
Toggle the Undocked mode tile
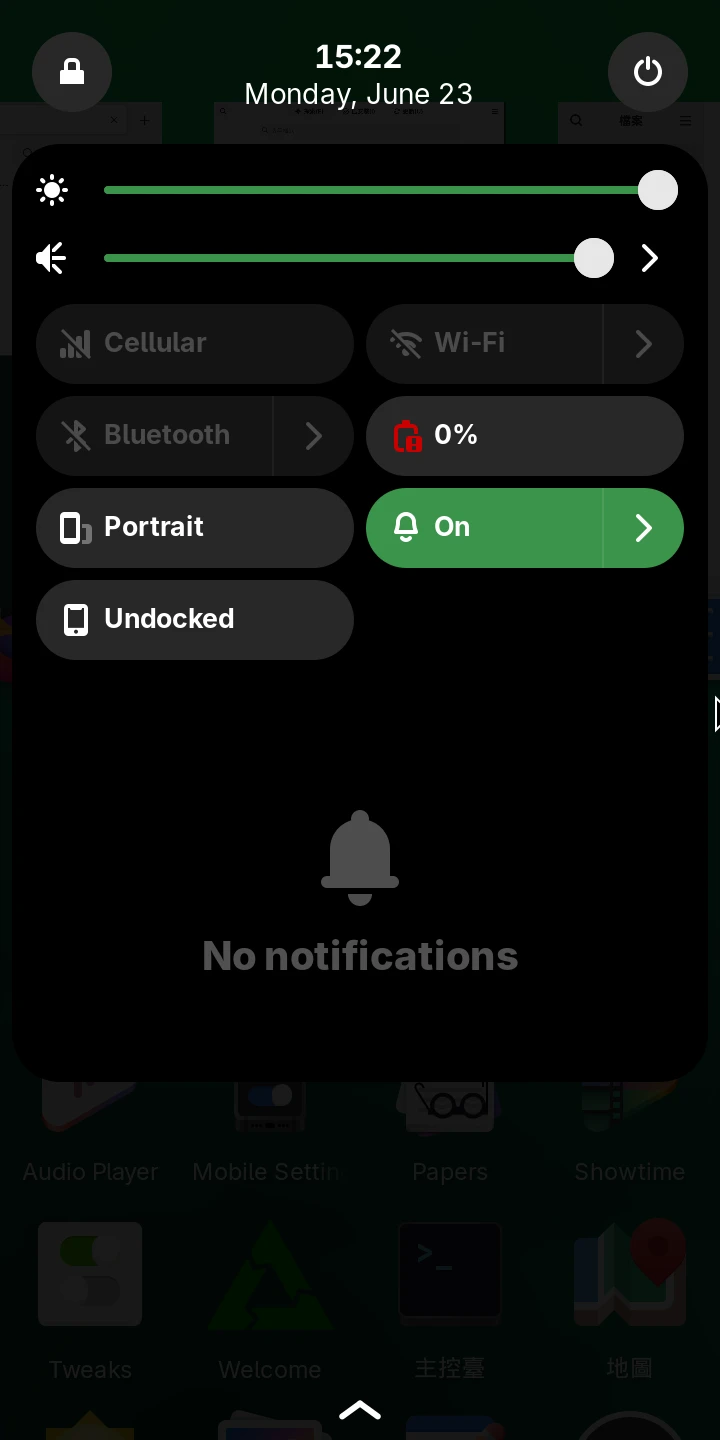click(x=194, y=619)
